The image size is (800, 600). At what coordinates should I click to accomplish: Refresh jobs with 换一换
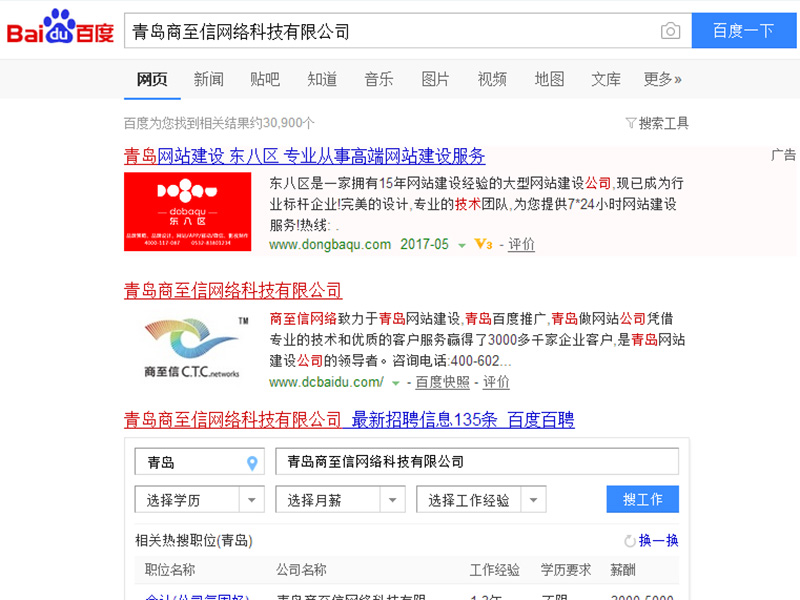(651, 540)
